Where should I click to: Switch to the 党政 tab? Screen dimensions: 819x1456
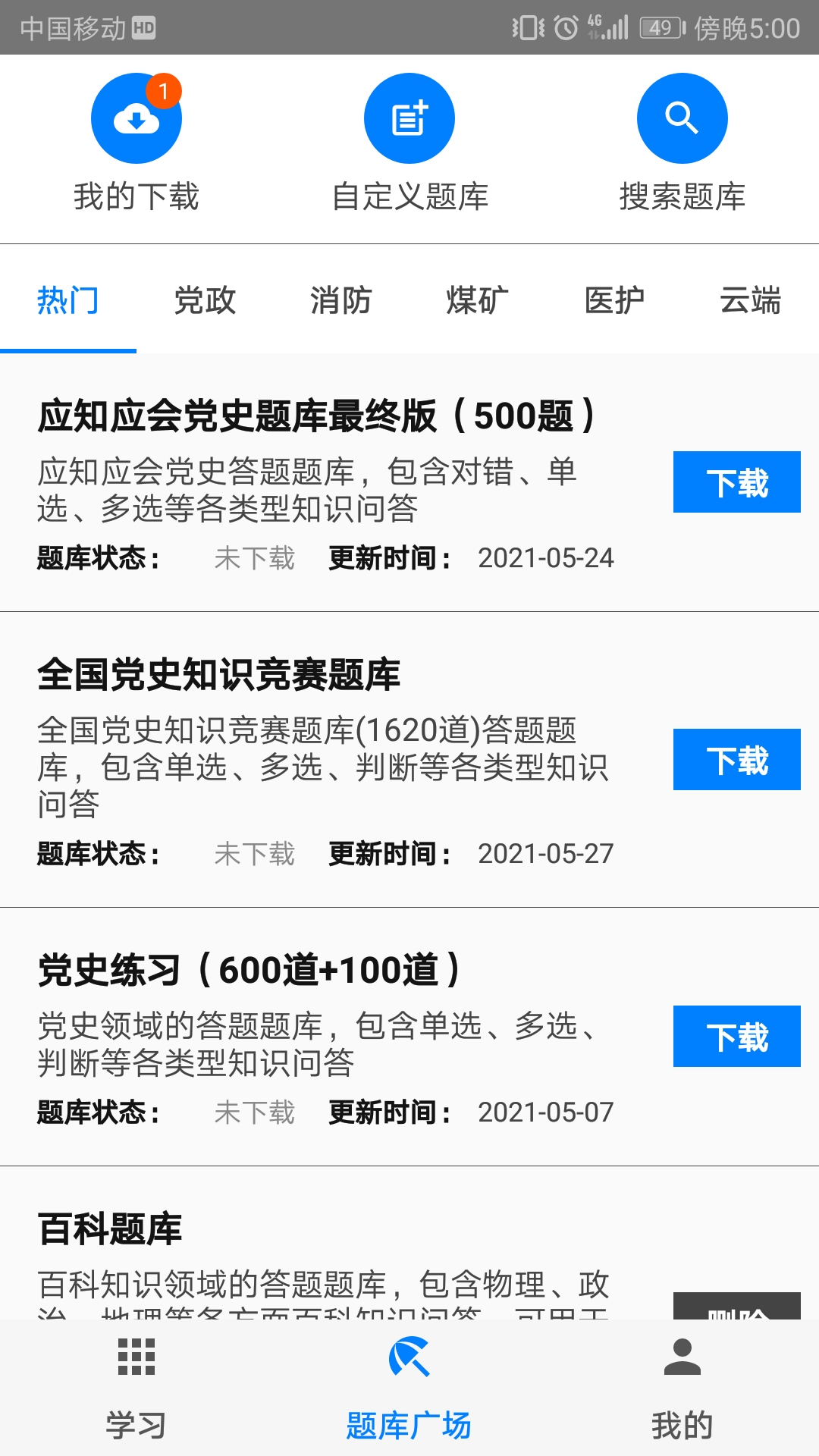205,300
